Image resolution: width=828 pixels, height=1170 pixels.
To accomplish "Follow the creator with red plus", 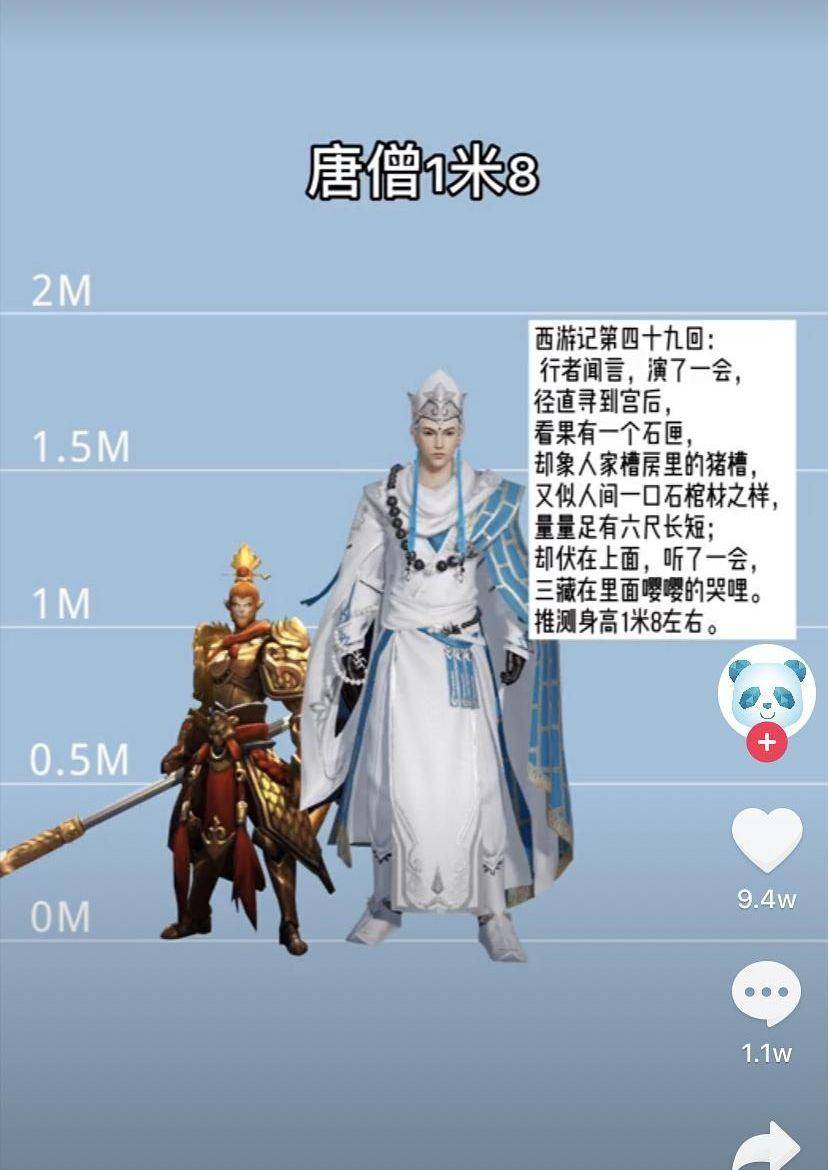I will [x=767, y=743].
